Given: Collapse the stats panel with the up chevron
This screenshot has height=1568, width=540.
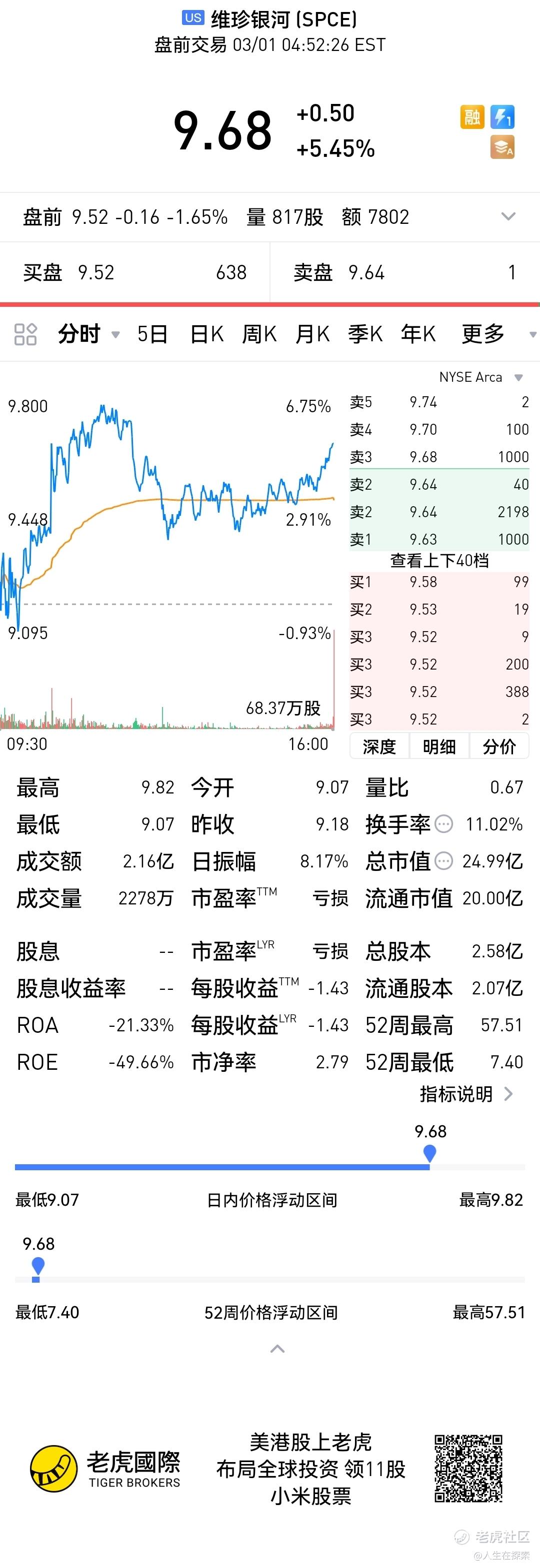Looking at the screenshot, I should 277,1348.
